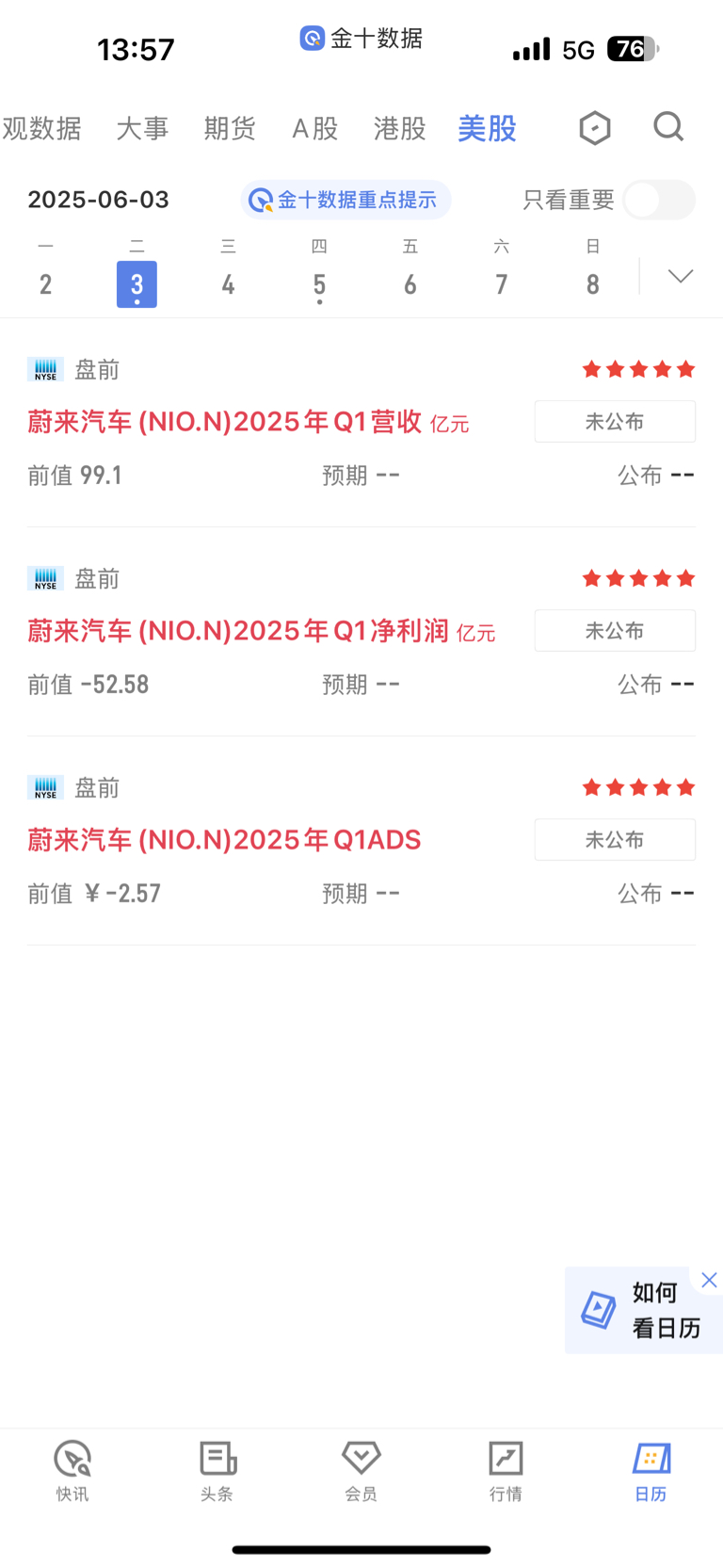Screen dimensions: 723x1568
Task: Switch to the 港股 tab
Action: point(399,128)
